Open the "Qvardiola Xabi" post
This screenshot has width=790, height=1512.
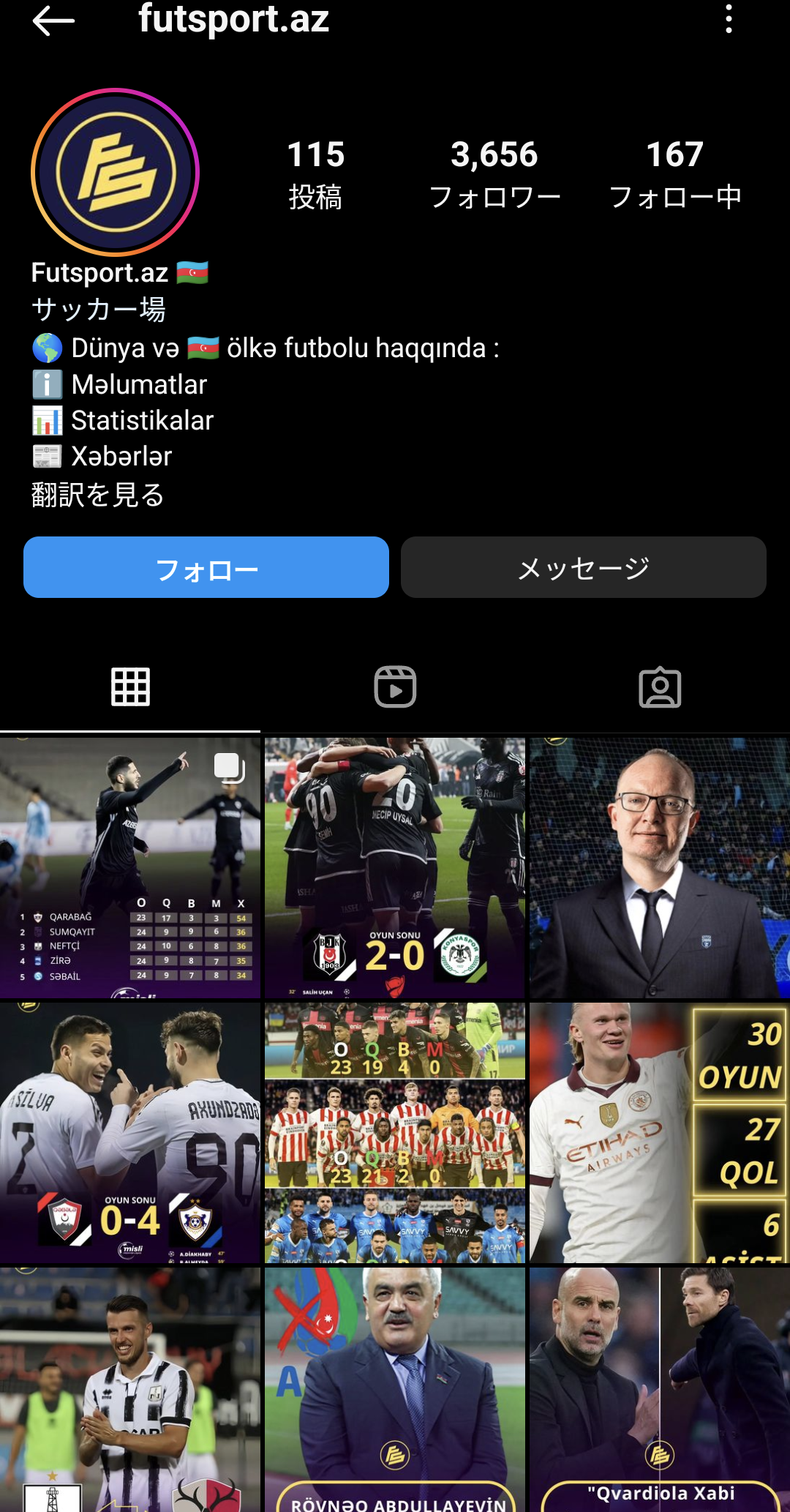[x=659, y=1389]
